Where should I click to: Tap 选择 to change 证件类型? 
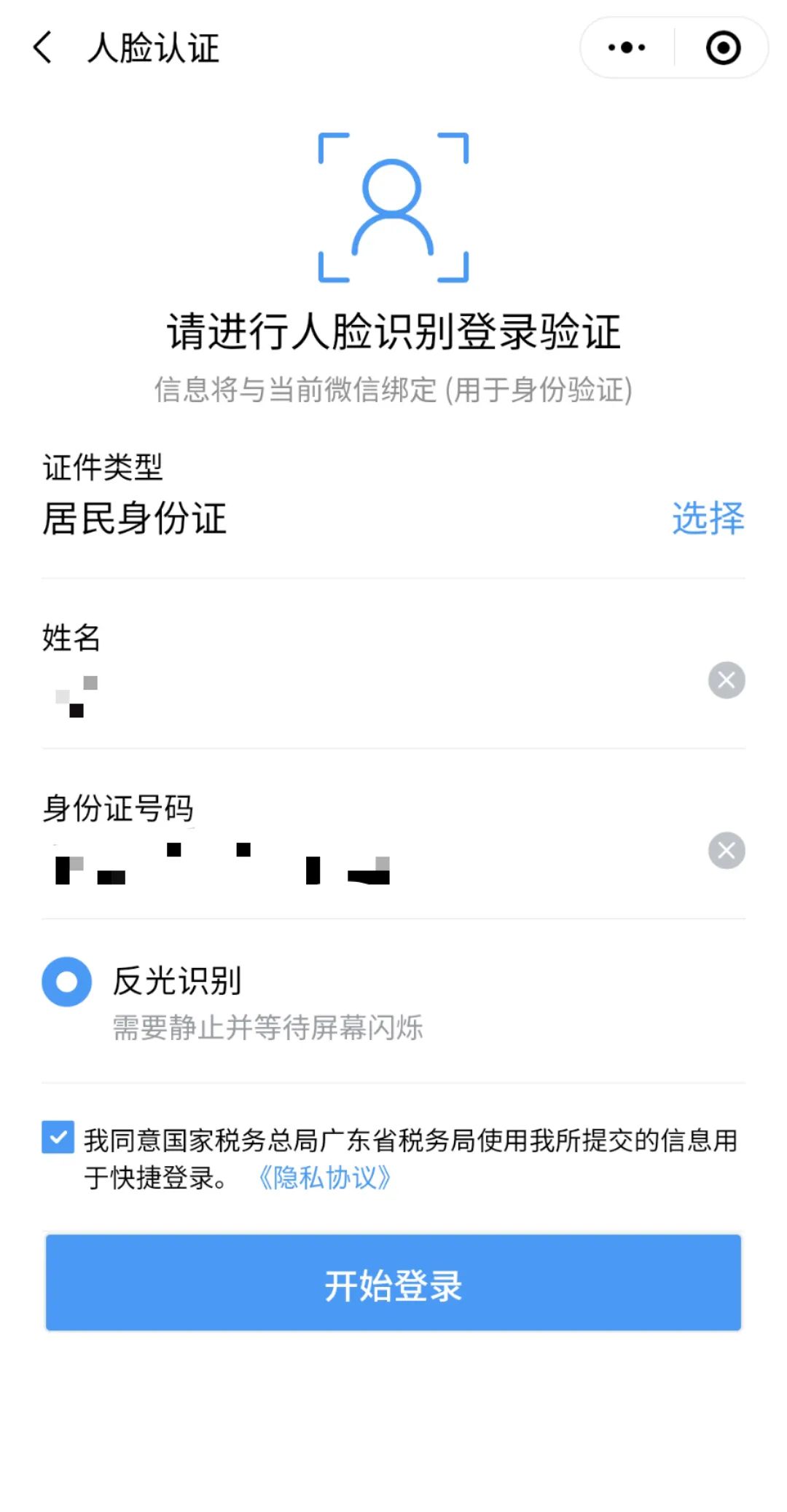point(708,519)
